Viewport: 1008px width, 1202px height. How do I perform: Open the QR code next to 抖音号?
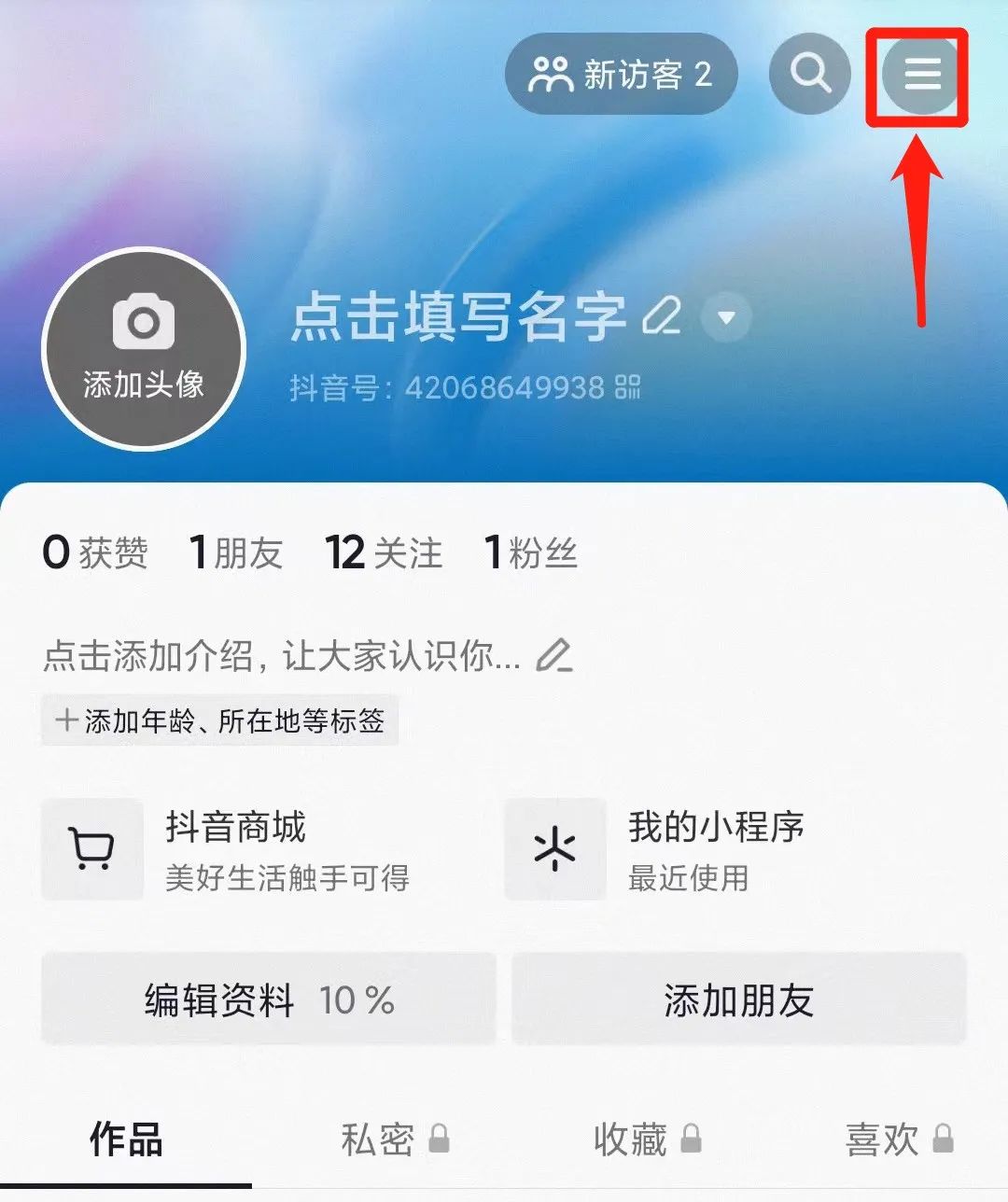pyautogui.click(x=628, y=387)
